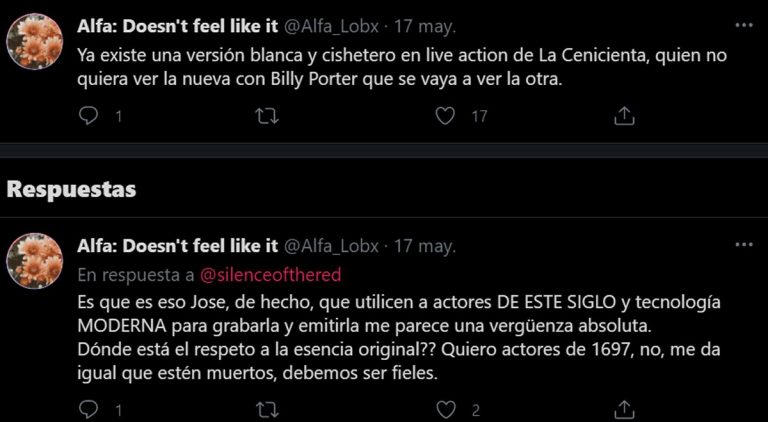Image resolution: width=768 pixels, height=422 pixels.
Task: Like the reply with 2 likes
Action: (446, 409)
